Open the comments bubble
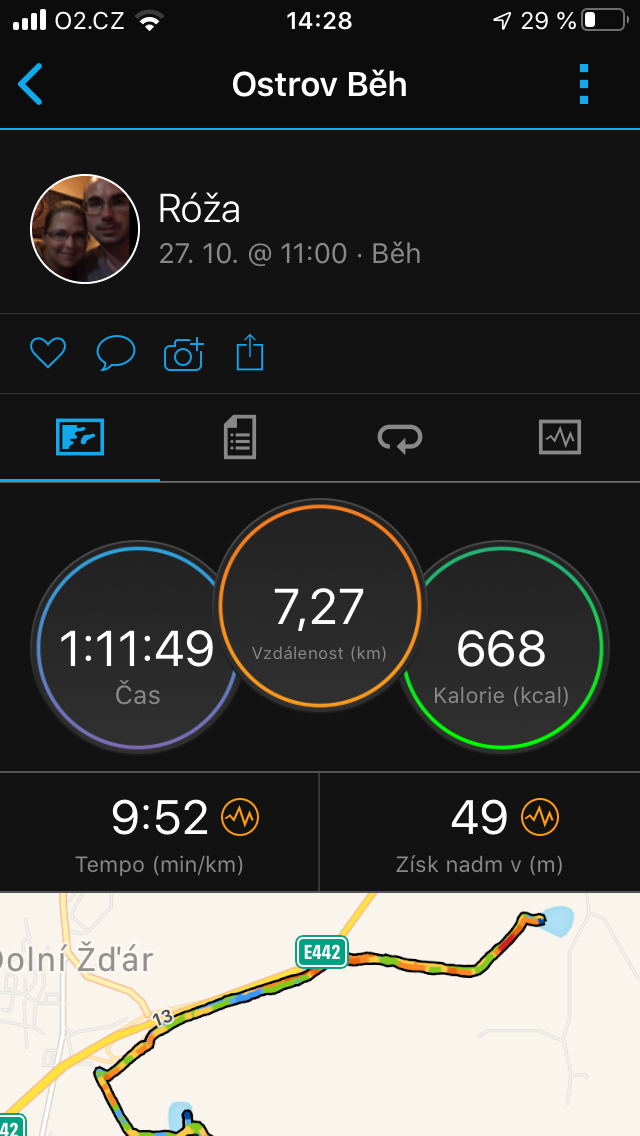This screenshot has height=1136, width=640. click(116, 354)
